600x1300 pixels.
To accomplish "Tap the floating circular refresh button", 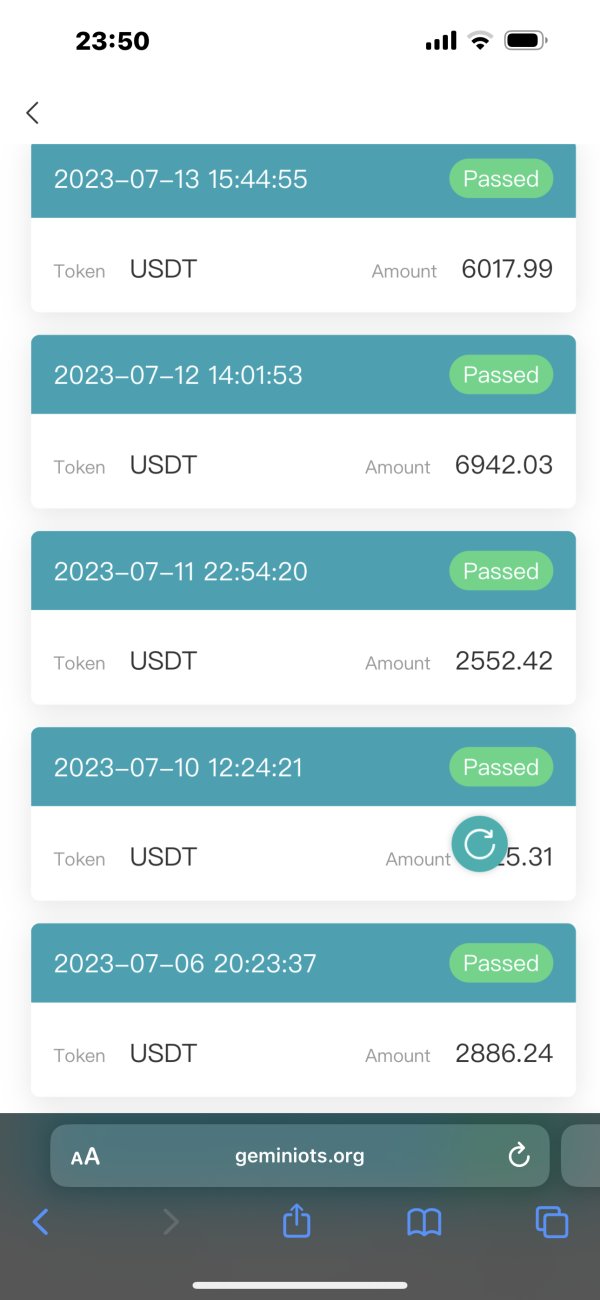I will 480,843.
